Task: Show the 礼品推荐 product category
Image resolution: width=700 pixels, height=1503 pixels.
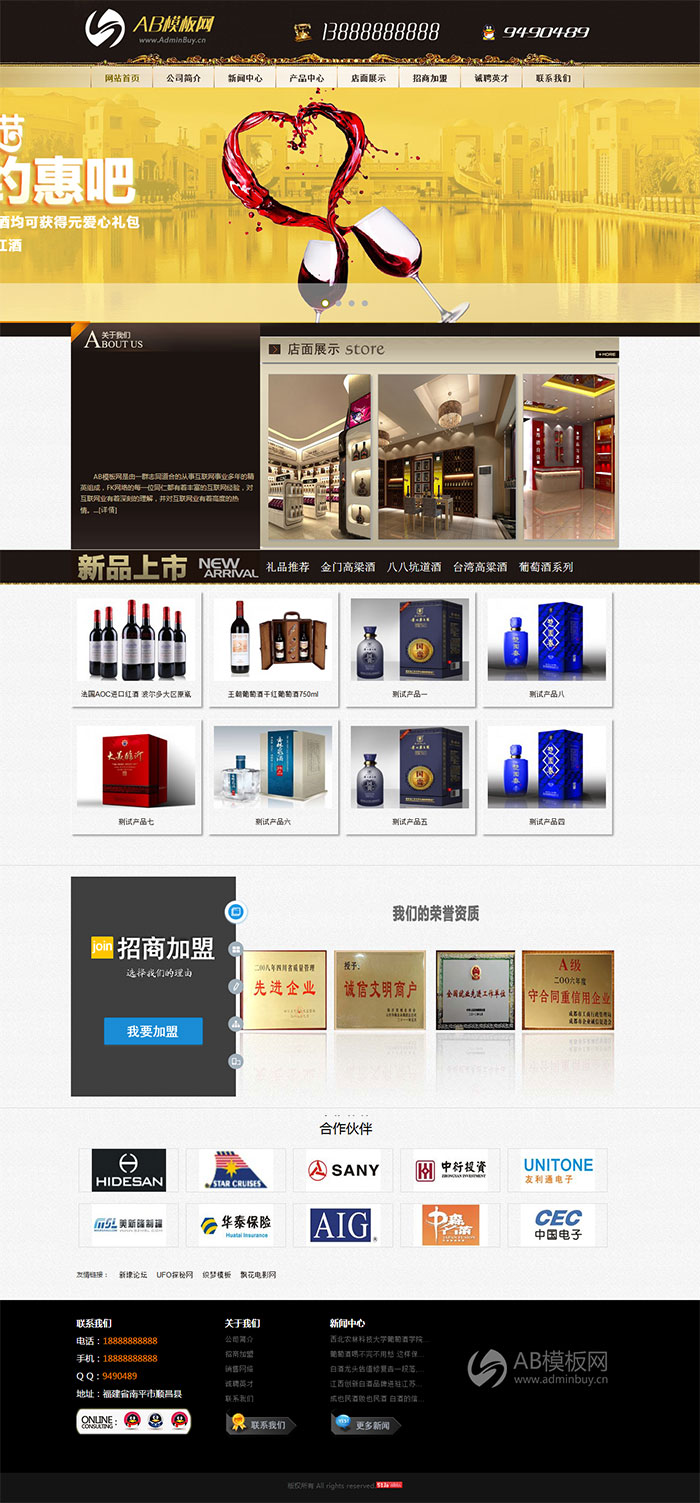Action: coord(288,567)
